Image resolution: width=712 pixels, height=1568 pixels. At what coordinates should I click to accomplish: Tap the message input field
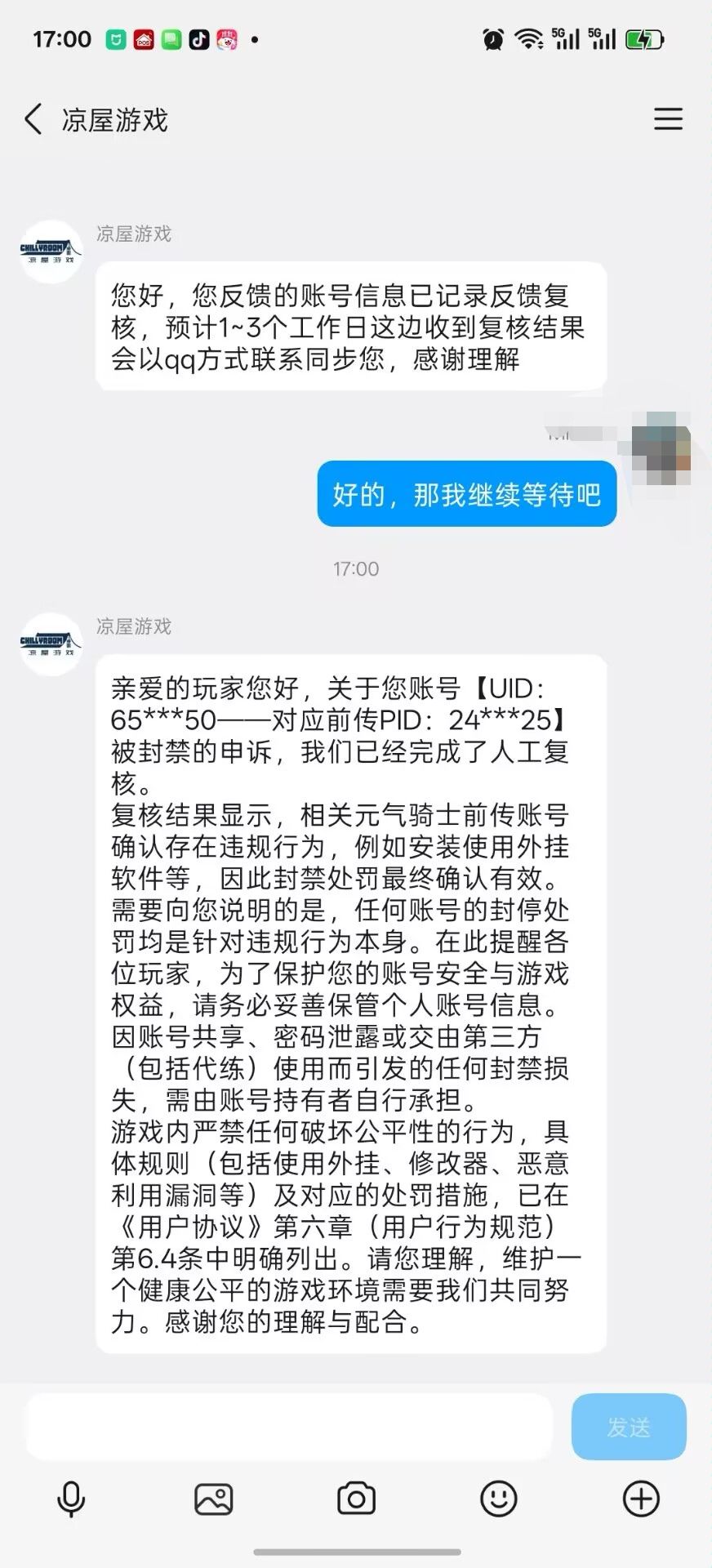tap(289, 1427)
